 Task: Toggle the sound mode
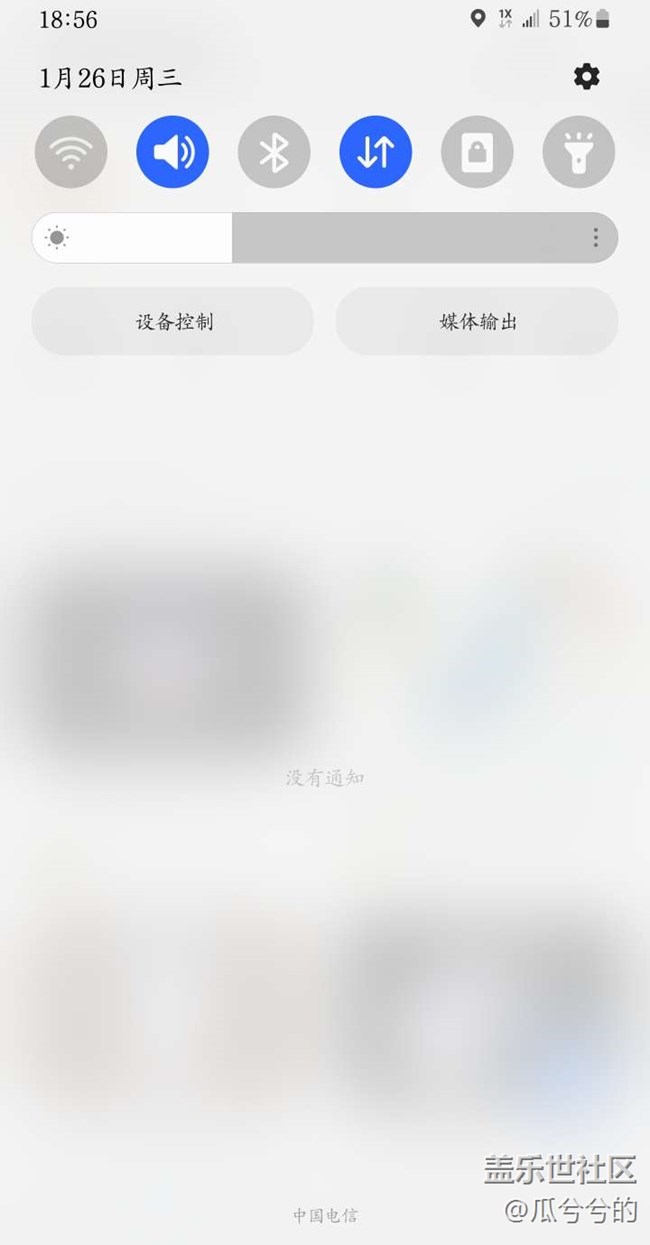click(x=173, y=152)
